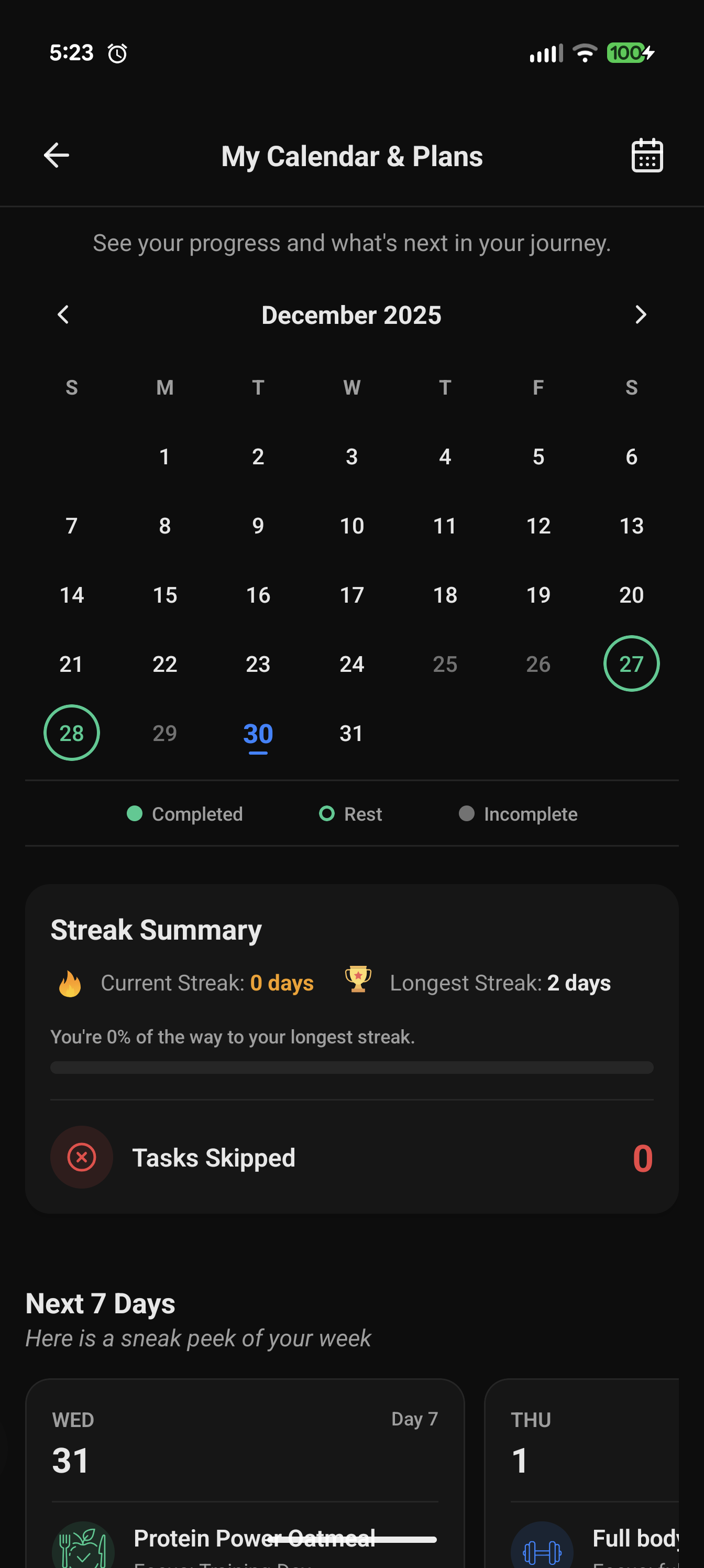Click the red Tasks Skipped circle icon
This screenshot has height=1568, width=704.
(x=82, y=1157)
